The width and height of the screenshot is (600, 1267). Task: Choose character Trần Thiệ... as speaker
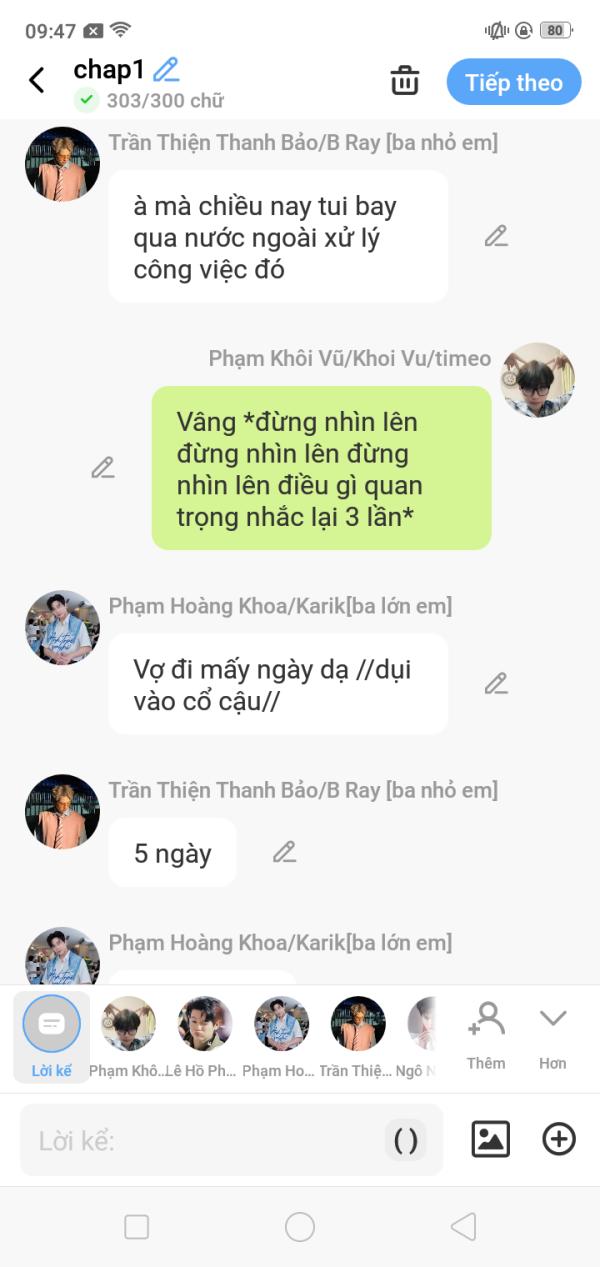click(x=358, y=1037)
